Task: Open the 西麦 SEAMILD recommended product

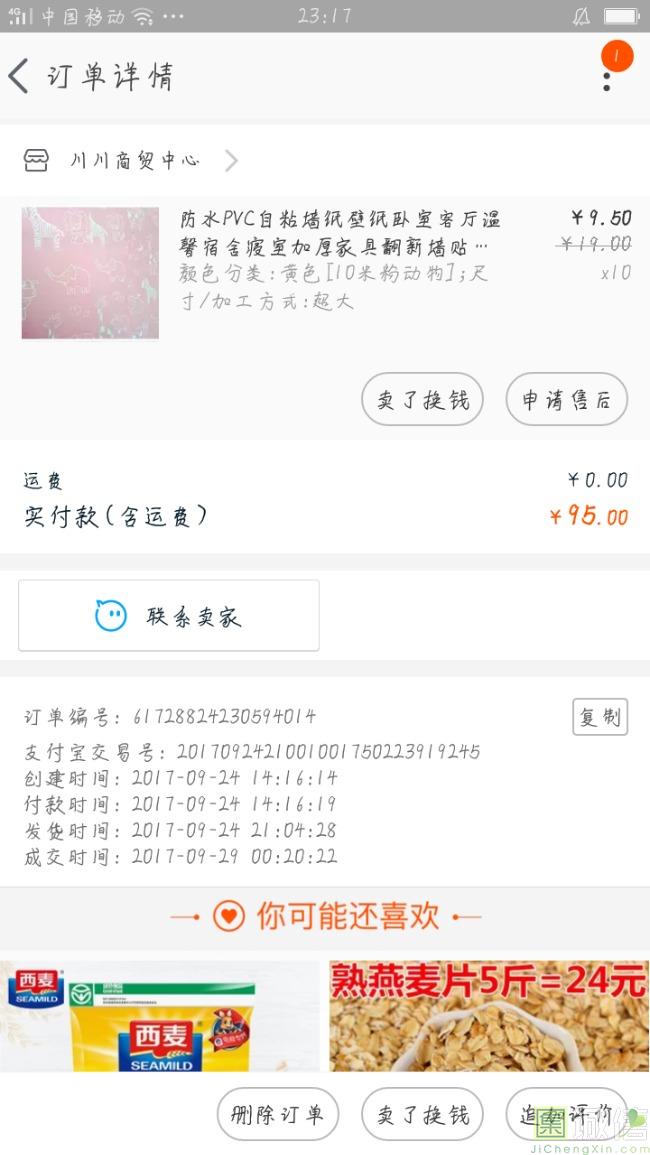Action: point(160,1015)
